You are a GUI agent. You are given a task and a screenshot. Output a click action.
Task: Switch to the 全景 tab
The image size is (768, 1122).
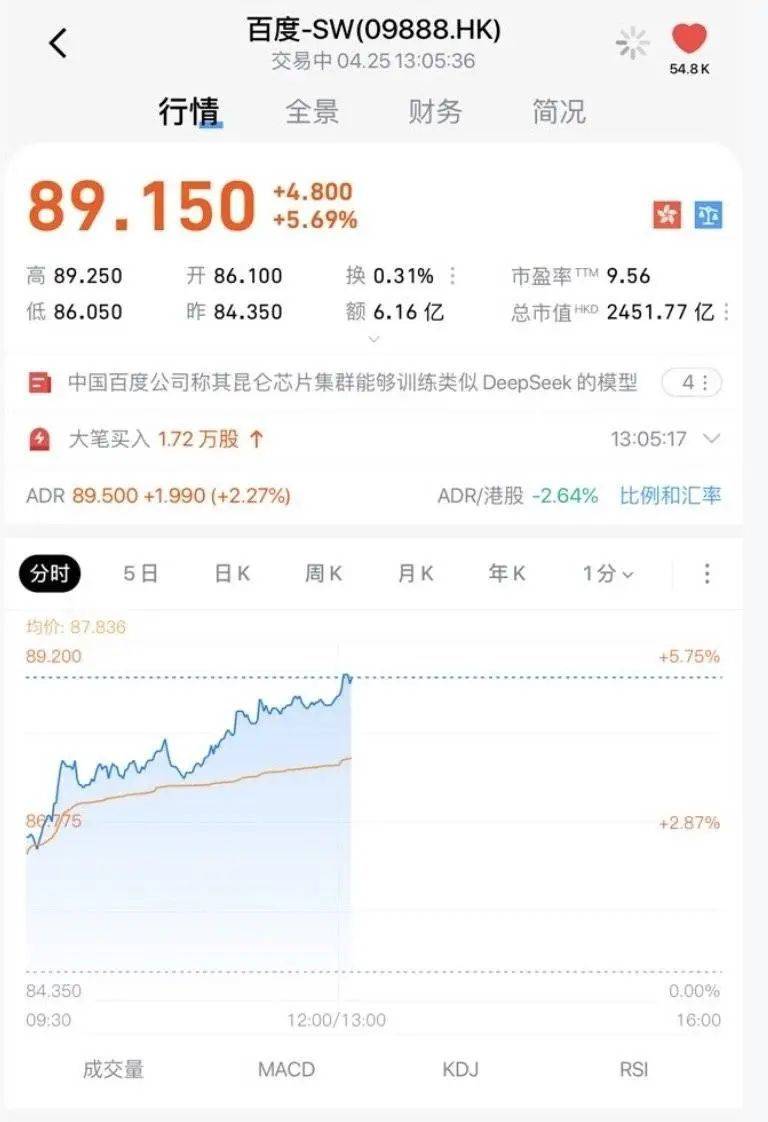coord(312,111)
